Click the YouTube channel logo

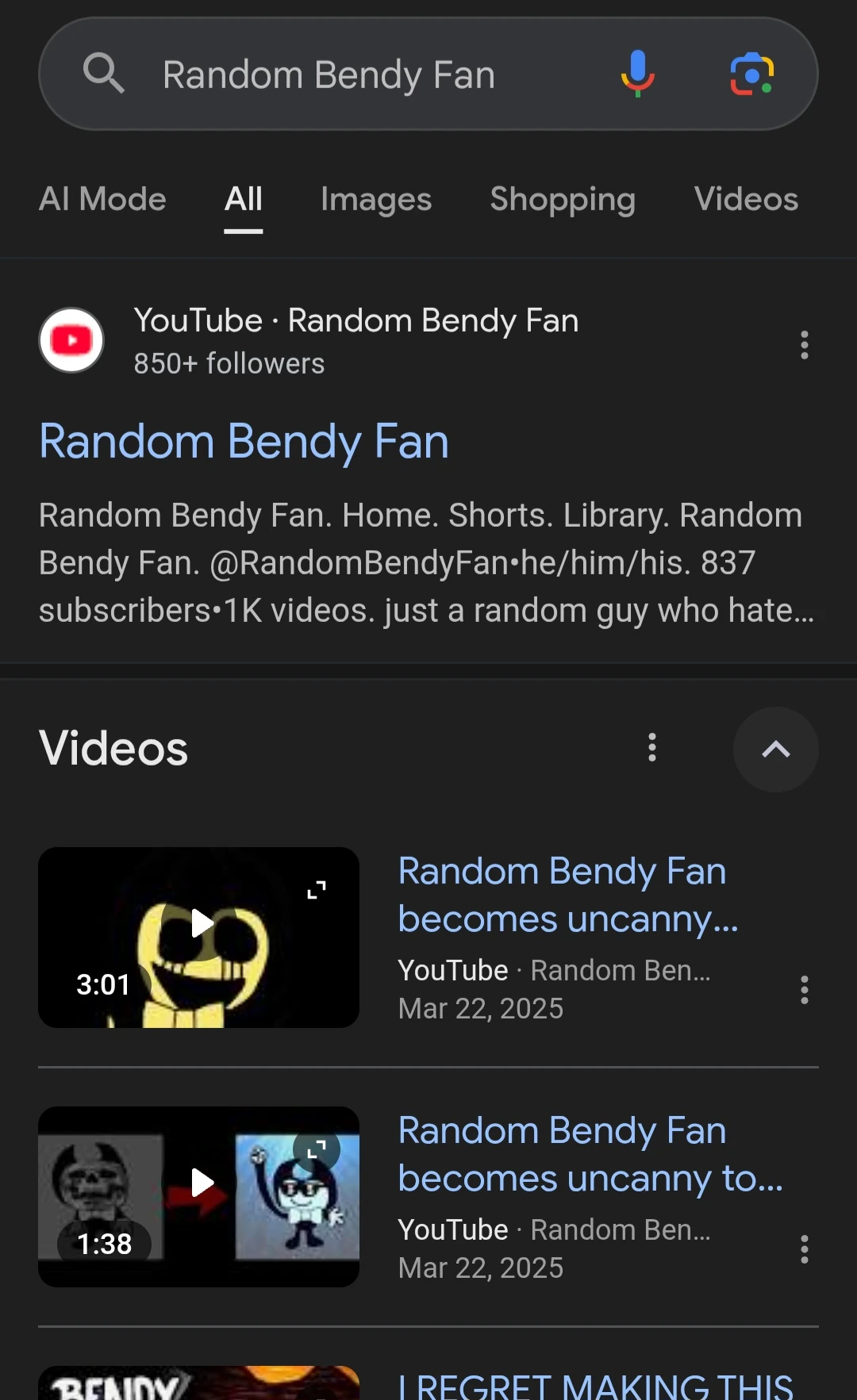tap(71, 340)
